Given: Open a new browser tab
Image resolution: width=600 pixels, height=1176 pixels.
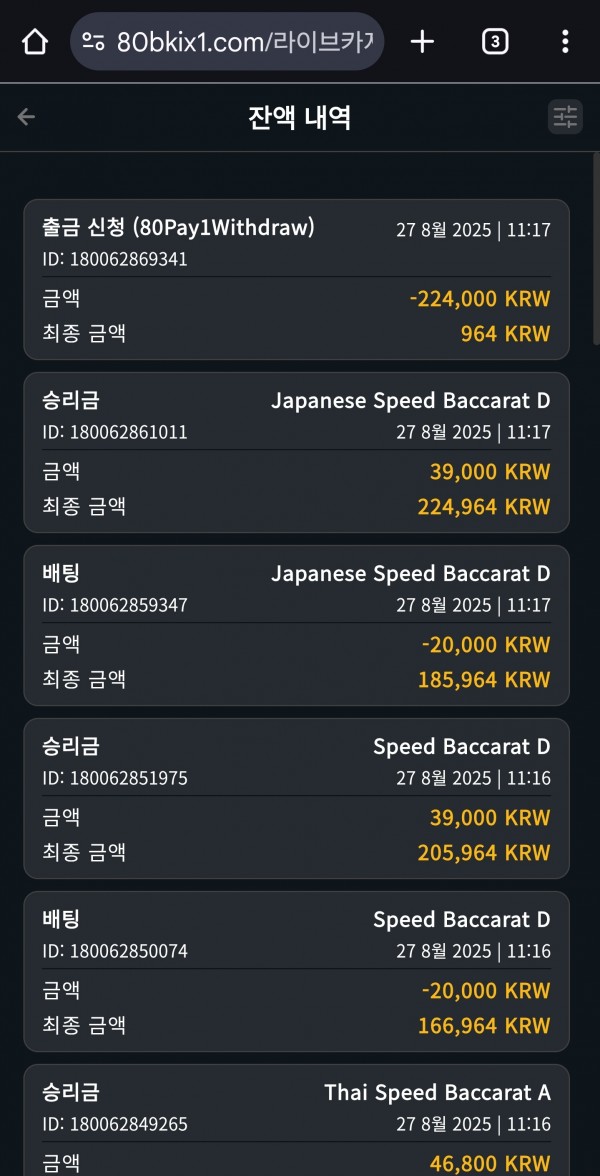Looking at the screenshot, I should pyautogui.click(x=422, y=42).
